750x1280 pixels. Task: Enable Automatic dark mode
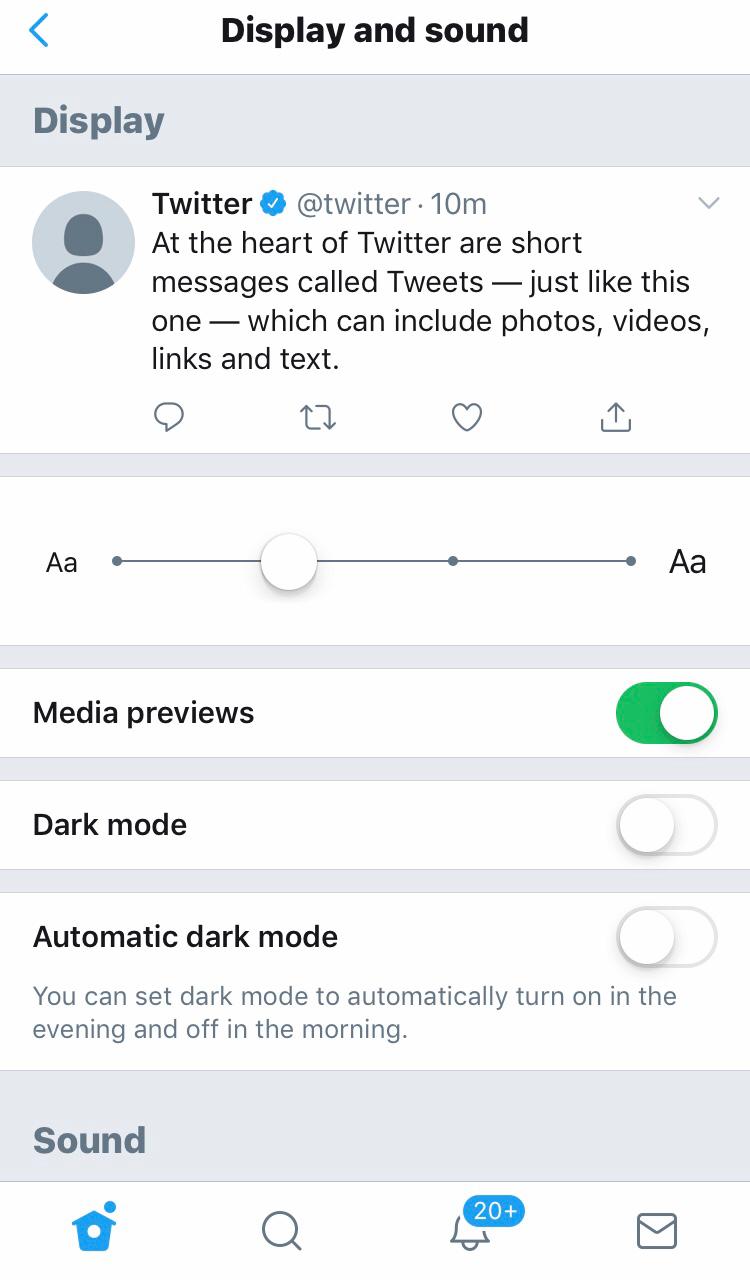click(x=666, y=937)
